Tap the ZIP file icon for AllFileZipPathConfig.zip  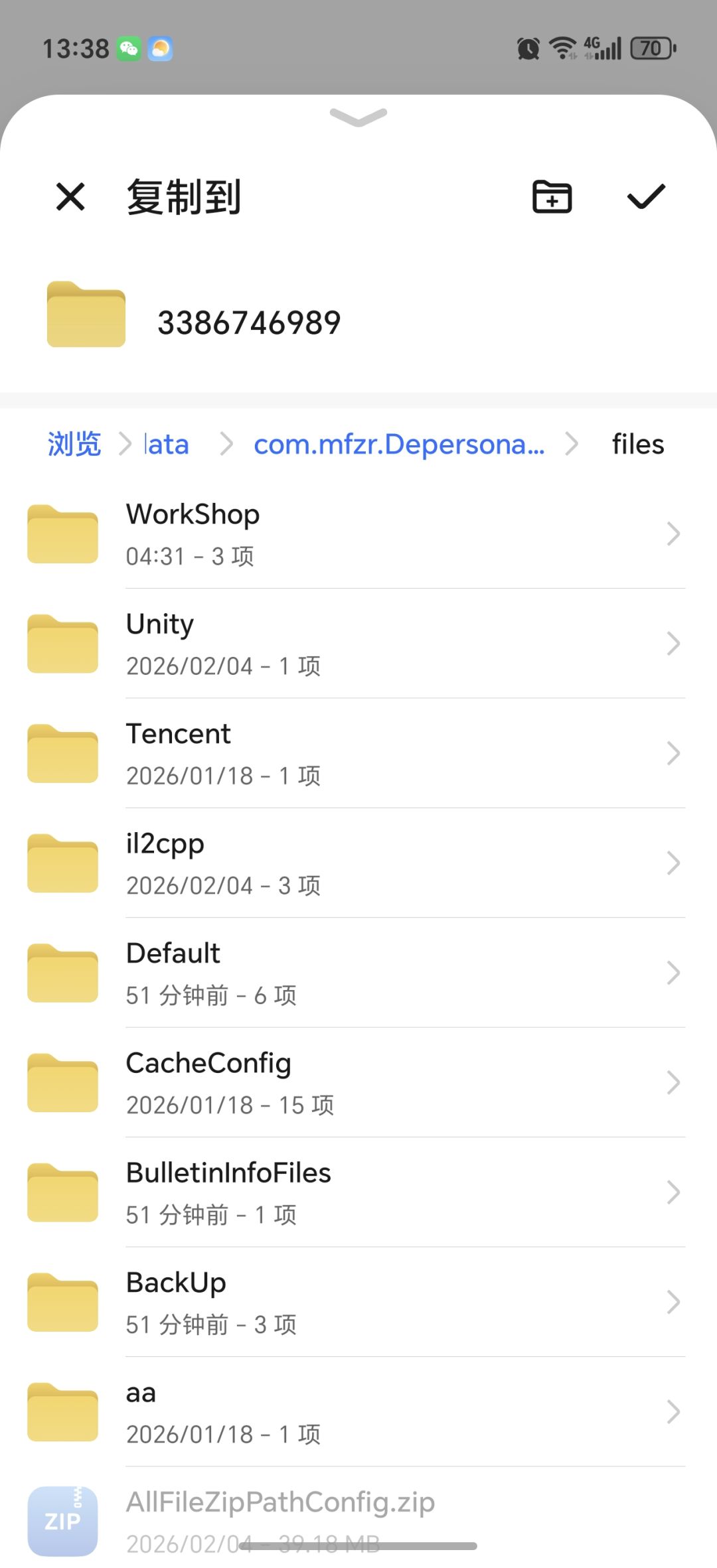pos(62,1520)
